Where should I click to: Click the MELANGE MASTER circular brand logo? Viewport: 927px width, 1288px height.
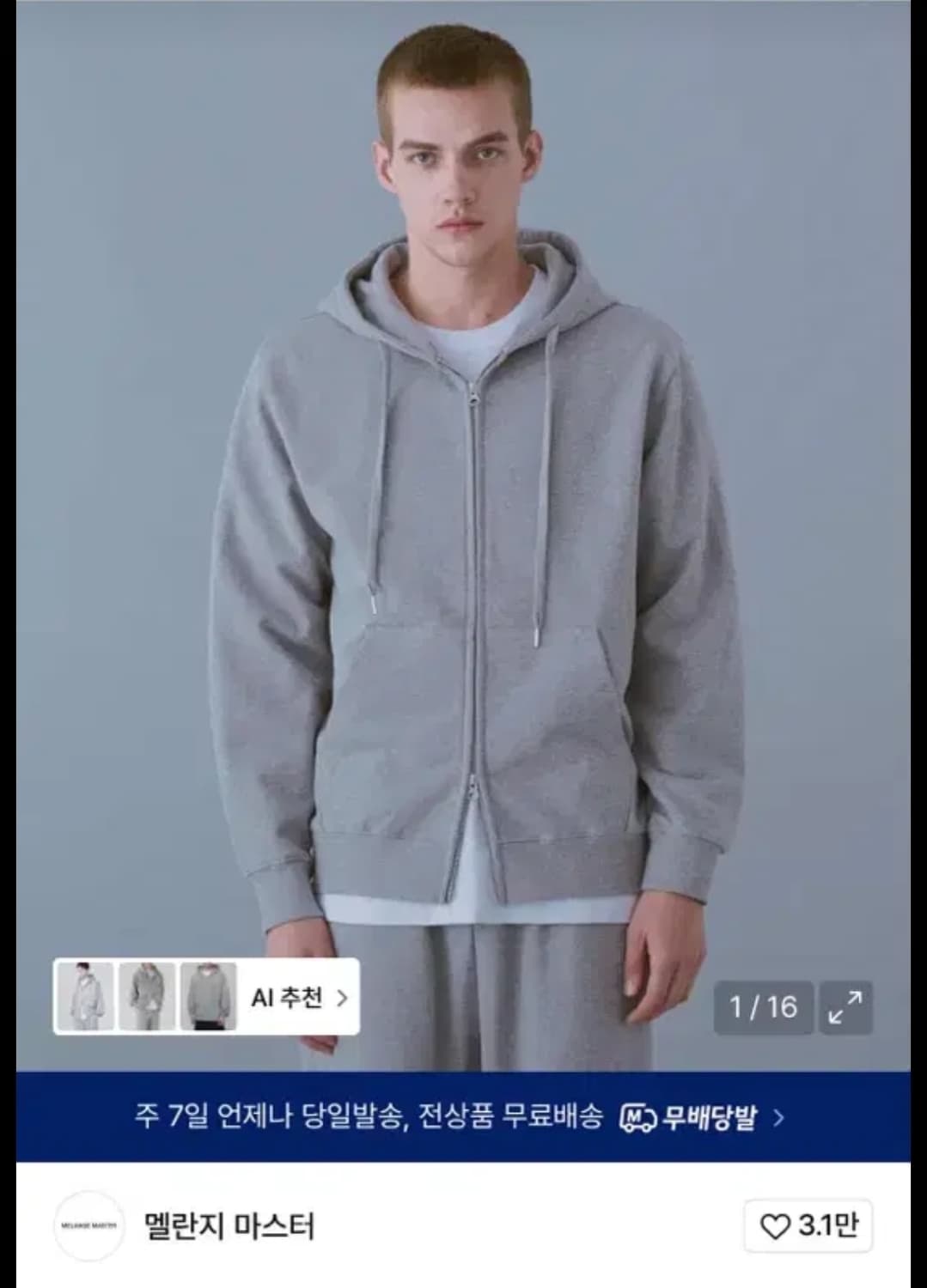tap(89, 1226)
